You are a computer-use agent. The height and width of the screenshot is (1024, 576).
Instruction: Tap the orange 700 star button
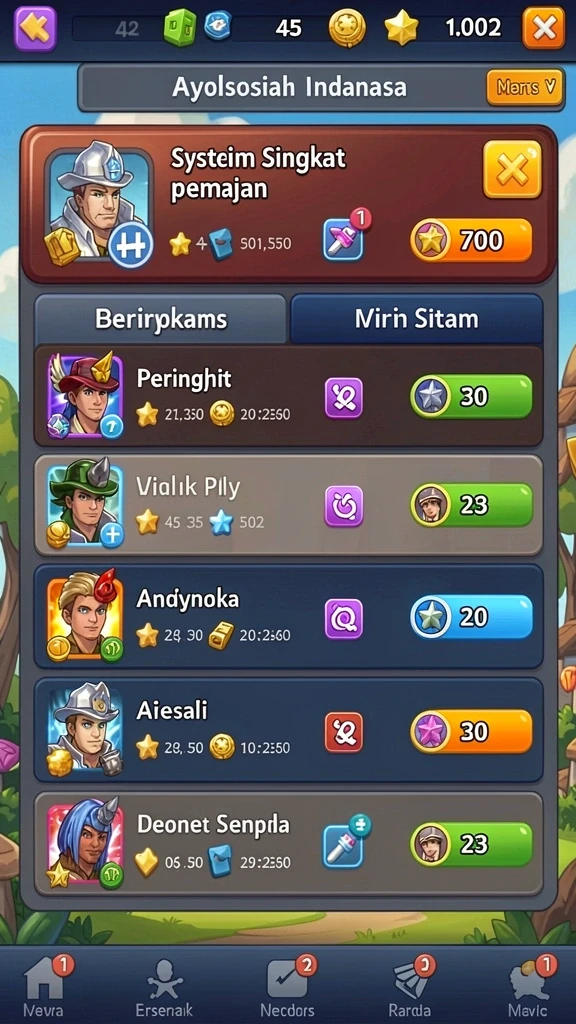pyautogui.click(x=471, y=240)
